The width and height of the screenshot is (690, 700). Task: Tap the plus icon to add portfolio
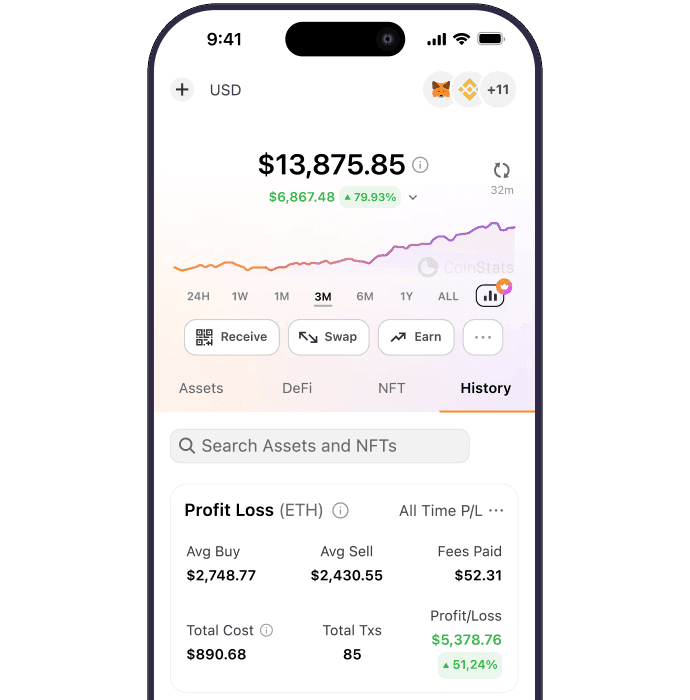tap(182, 90)
